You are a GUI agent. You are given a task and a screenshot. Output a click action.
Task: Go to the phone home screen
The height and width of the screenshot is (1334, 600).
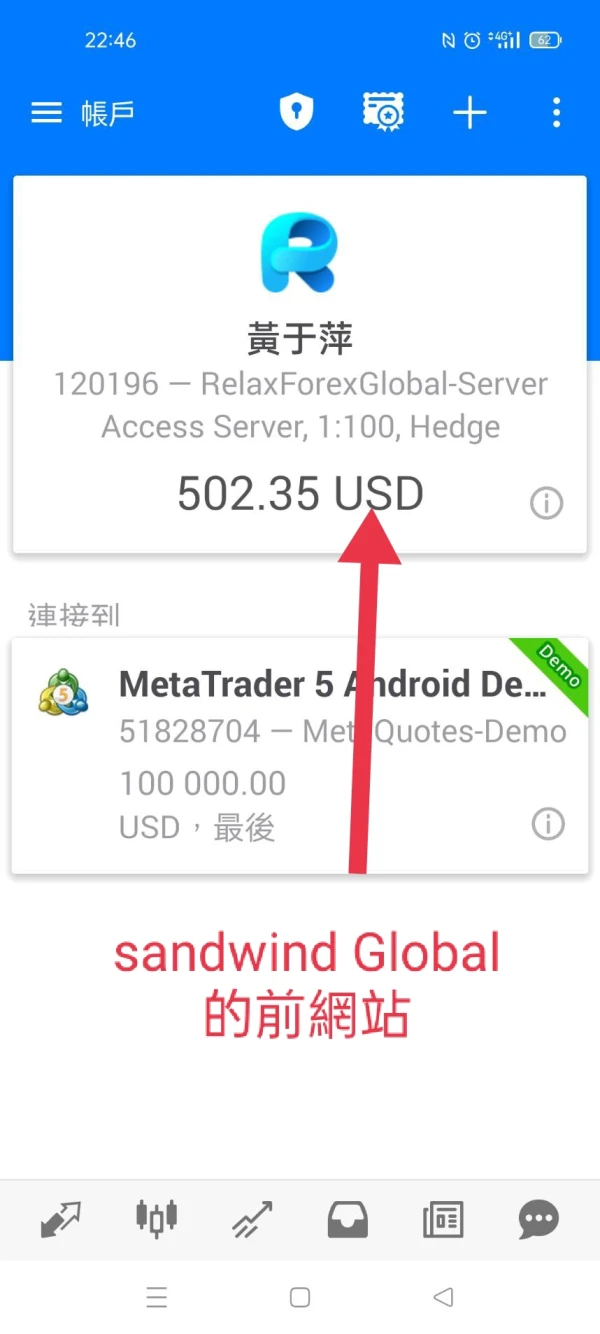[x=300, y=1297]
